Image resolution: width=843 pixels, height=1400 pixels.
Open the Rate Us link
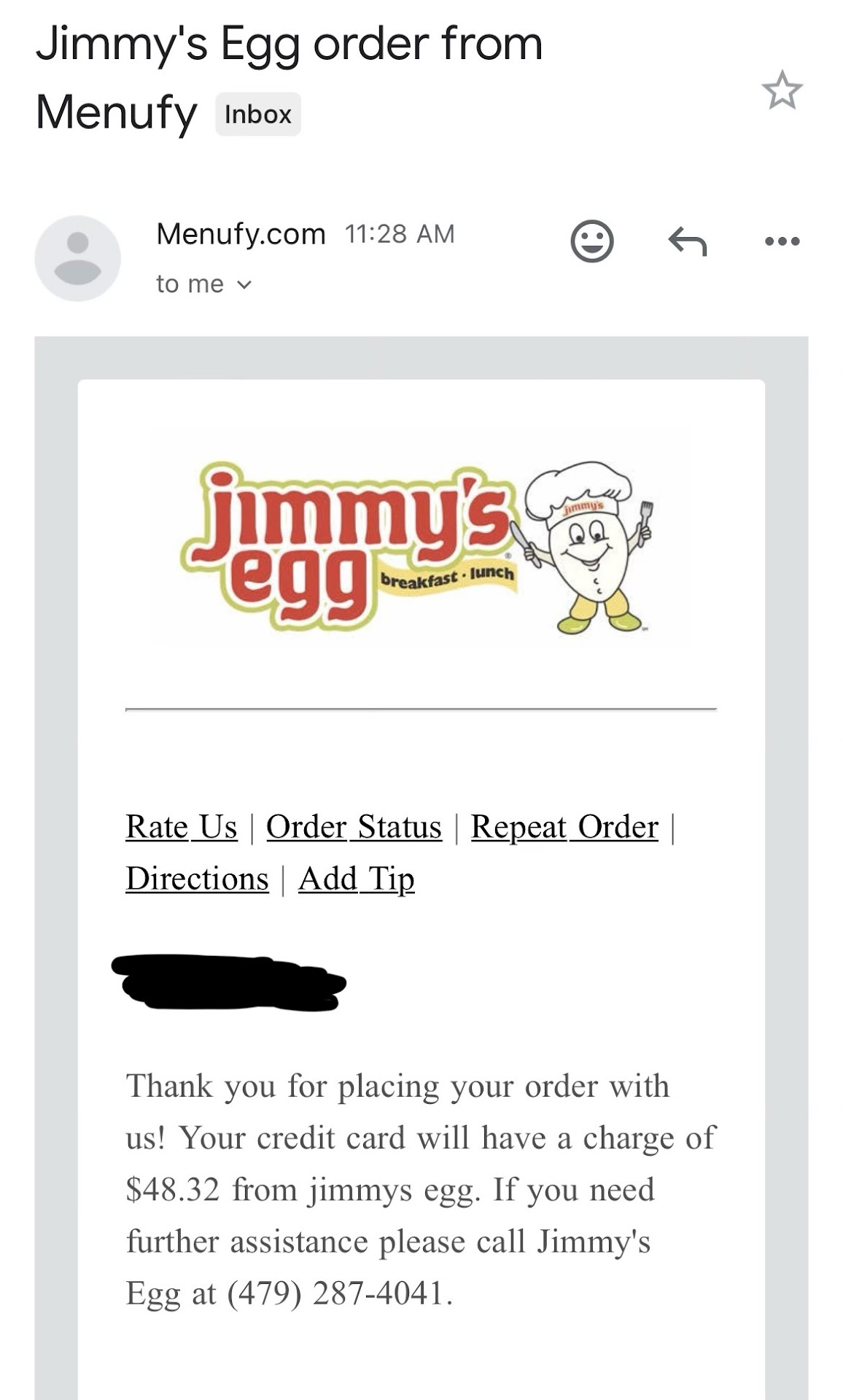pos(182,827)
